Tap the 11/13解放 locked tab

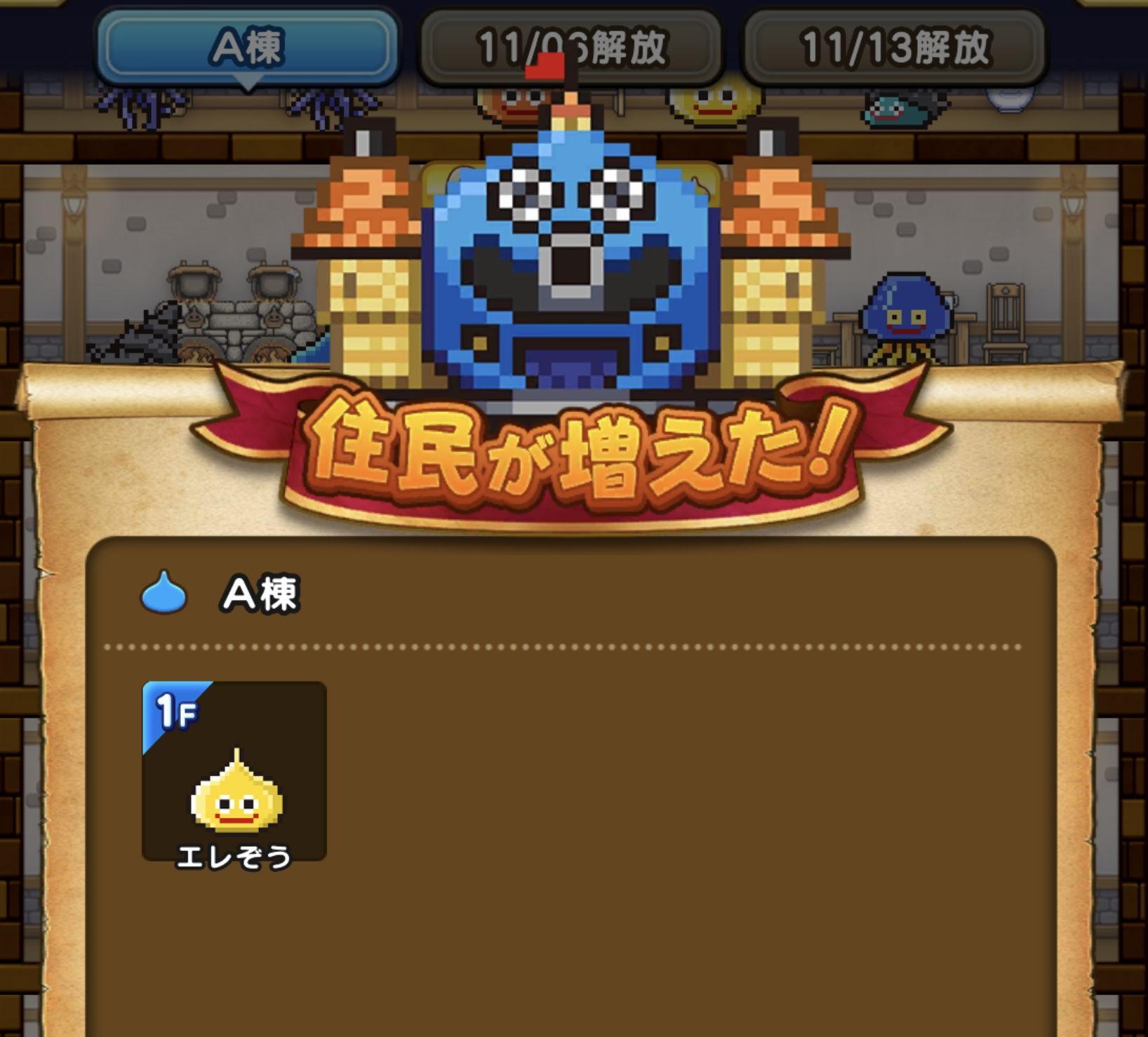click(894, 48)
